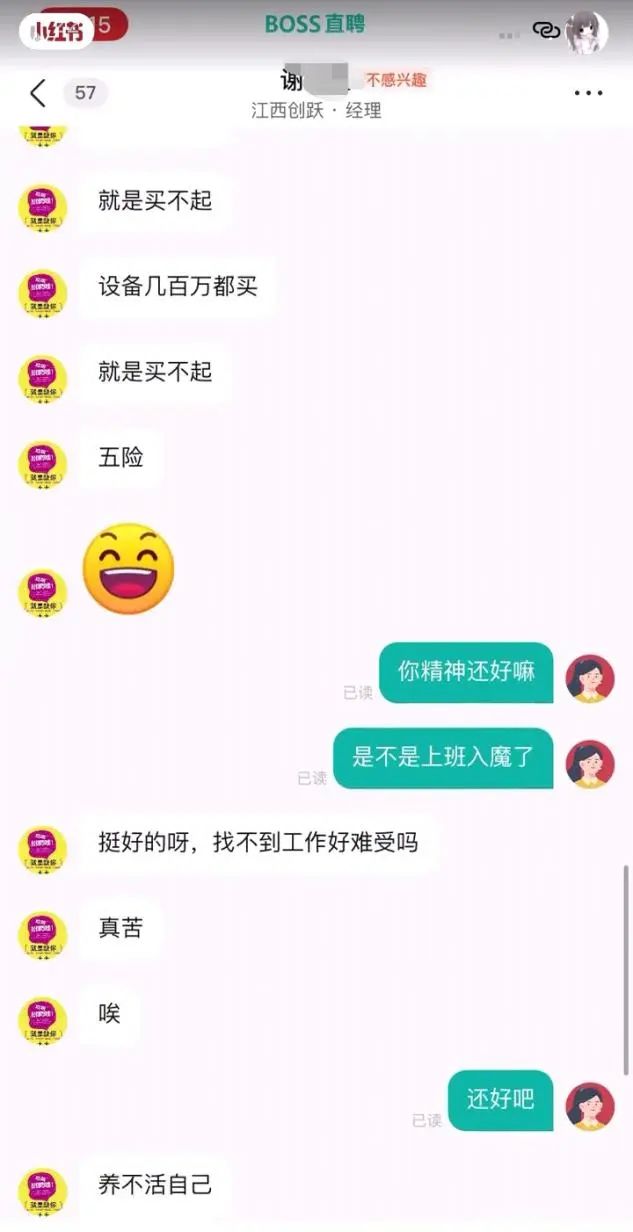633x1232 pixels.
Task: Go back from the chat
Action: 38,93
